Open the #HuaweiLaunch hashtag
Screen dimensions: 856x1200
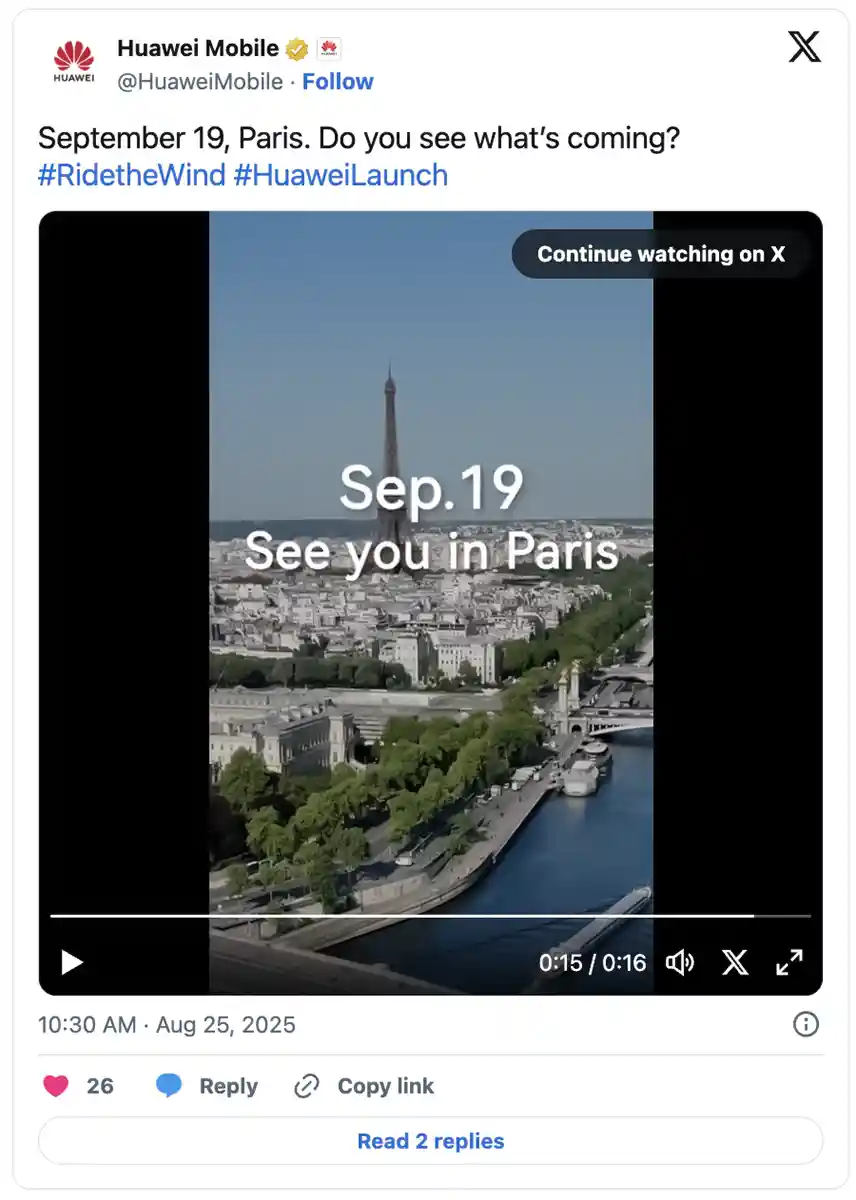(340, 175)
